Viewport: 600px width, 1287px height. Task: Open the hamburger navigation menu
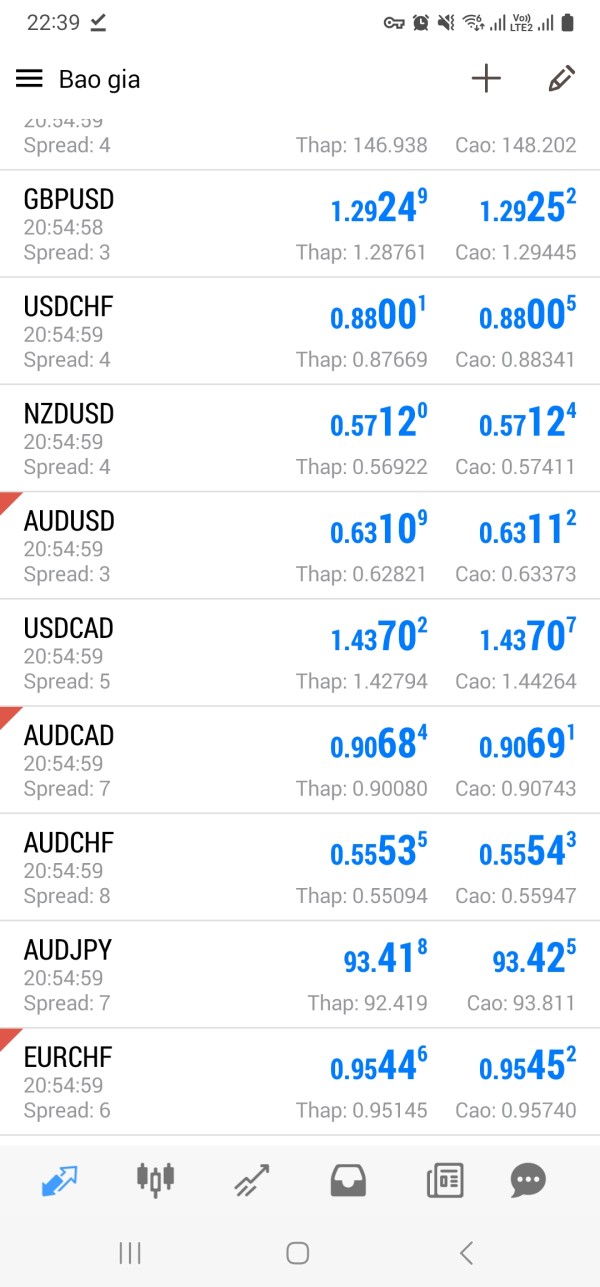point(29,79)
